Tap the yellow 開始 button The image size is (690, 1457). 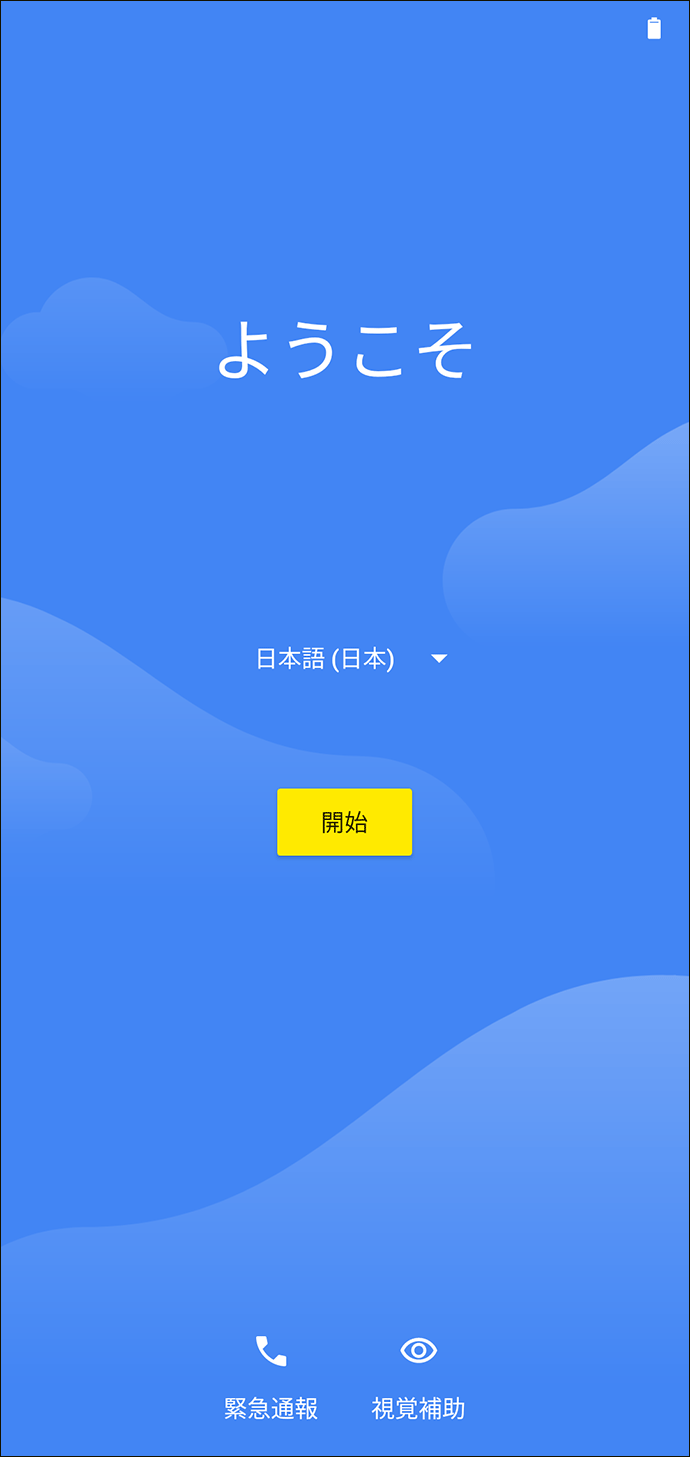coord(344,822)
